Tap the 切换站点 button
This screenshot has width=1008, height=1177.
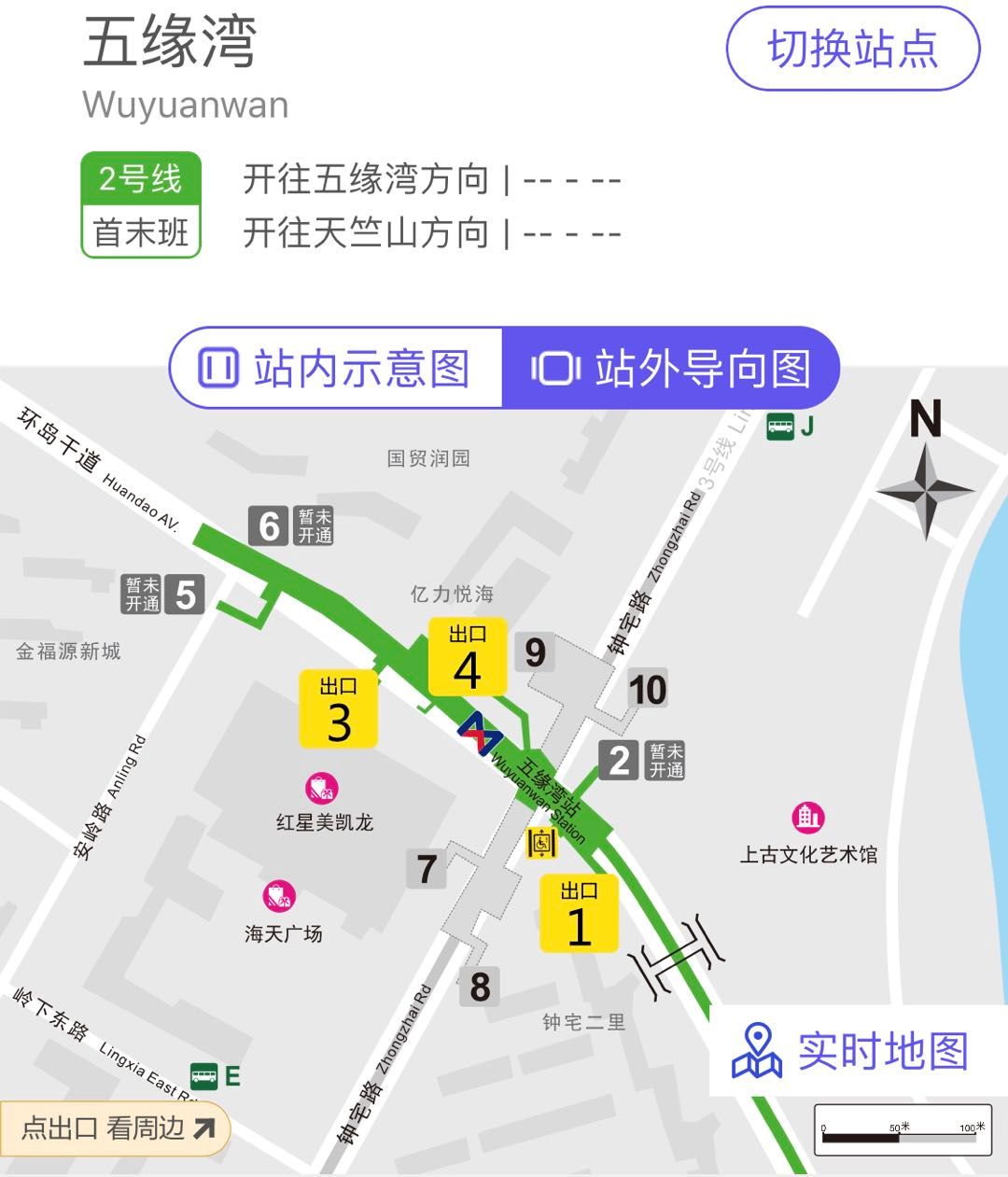coord(852,49)
